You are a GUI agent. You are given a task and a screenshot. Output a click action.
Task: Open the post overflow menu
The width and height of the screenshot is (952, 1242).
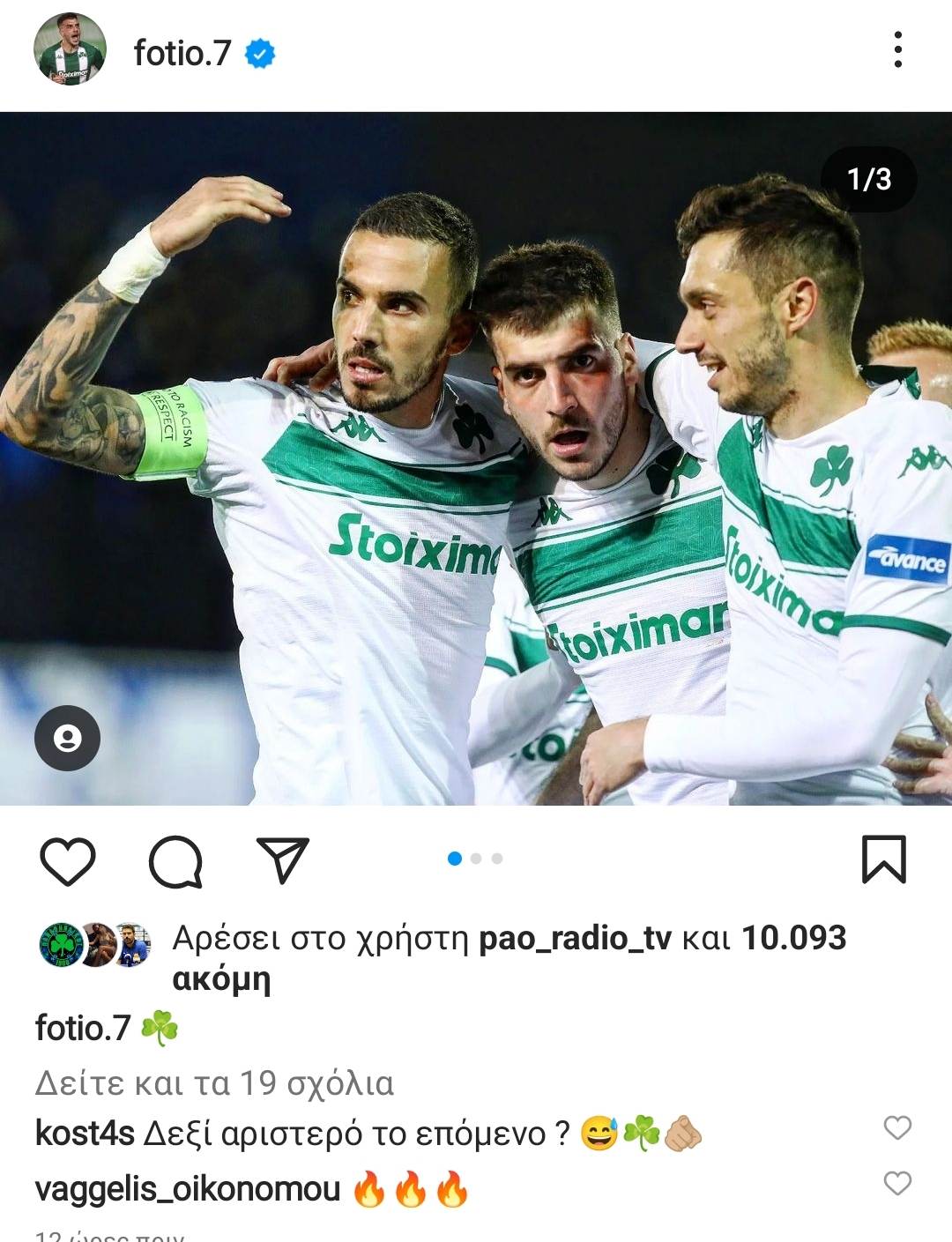897,49
